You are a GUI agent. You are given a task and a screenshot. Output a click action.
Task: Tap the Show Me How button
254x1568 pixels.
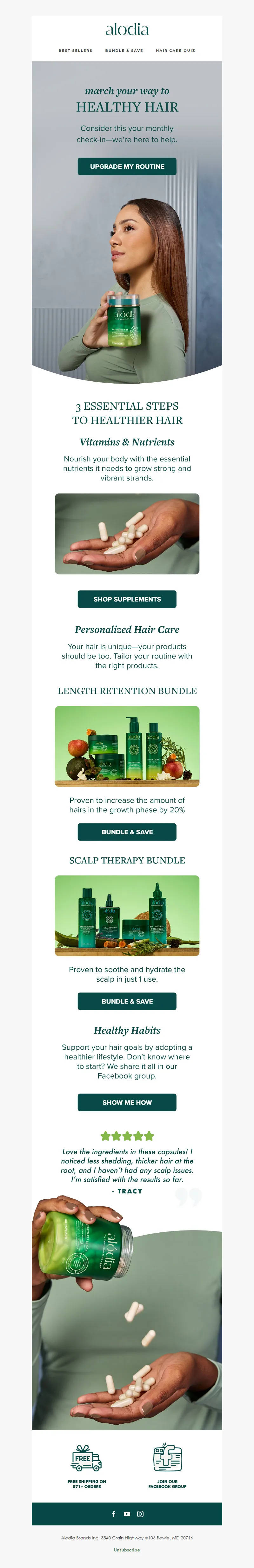127,1102
